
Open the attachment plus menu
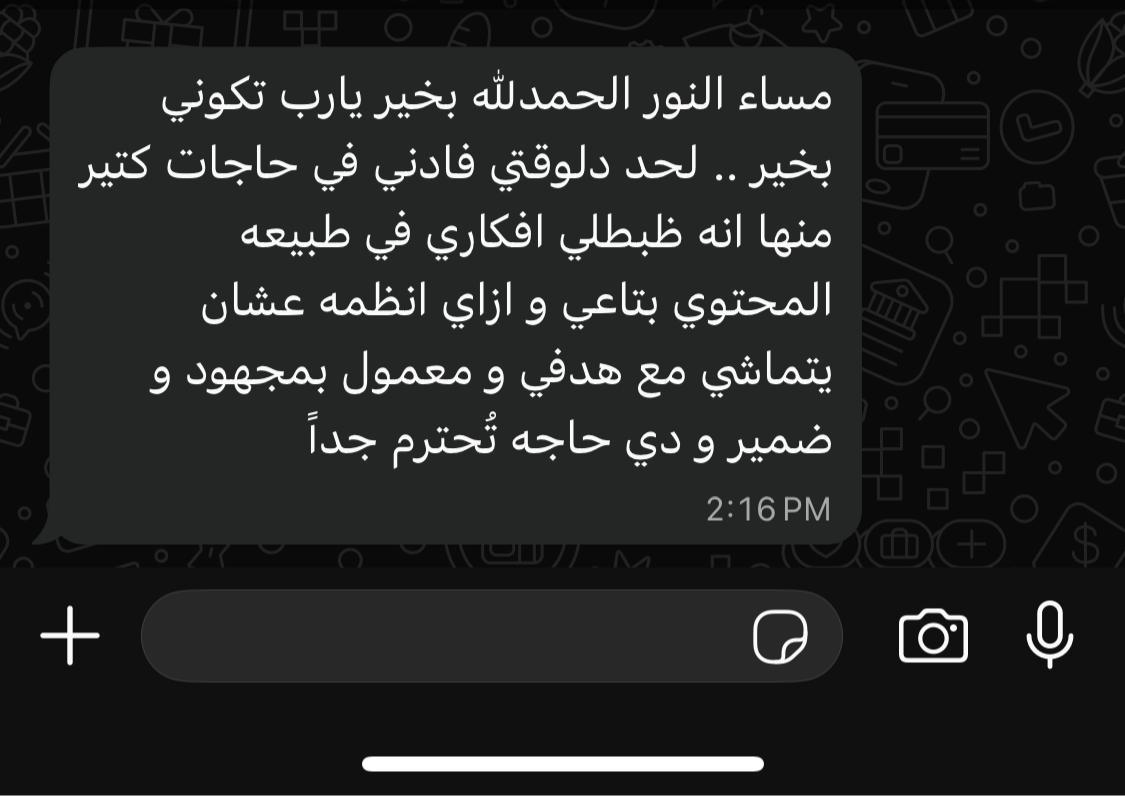click(x=70, y=635)
